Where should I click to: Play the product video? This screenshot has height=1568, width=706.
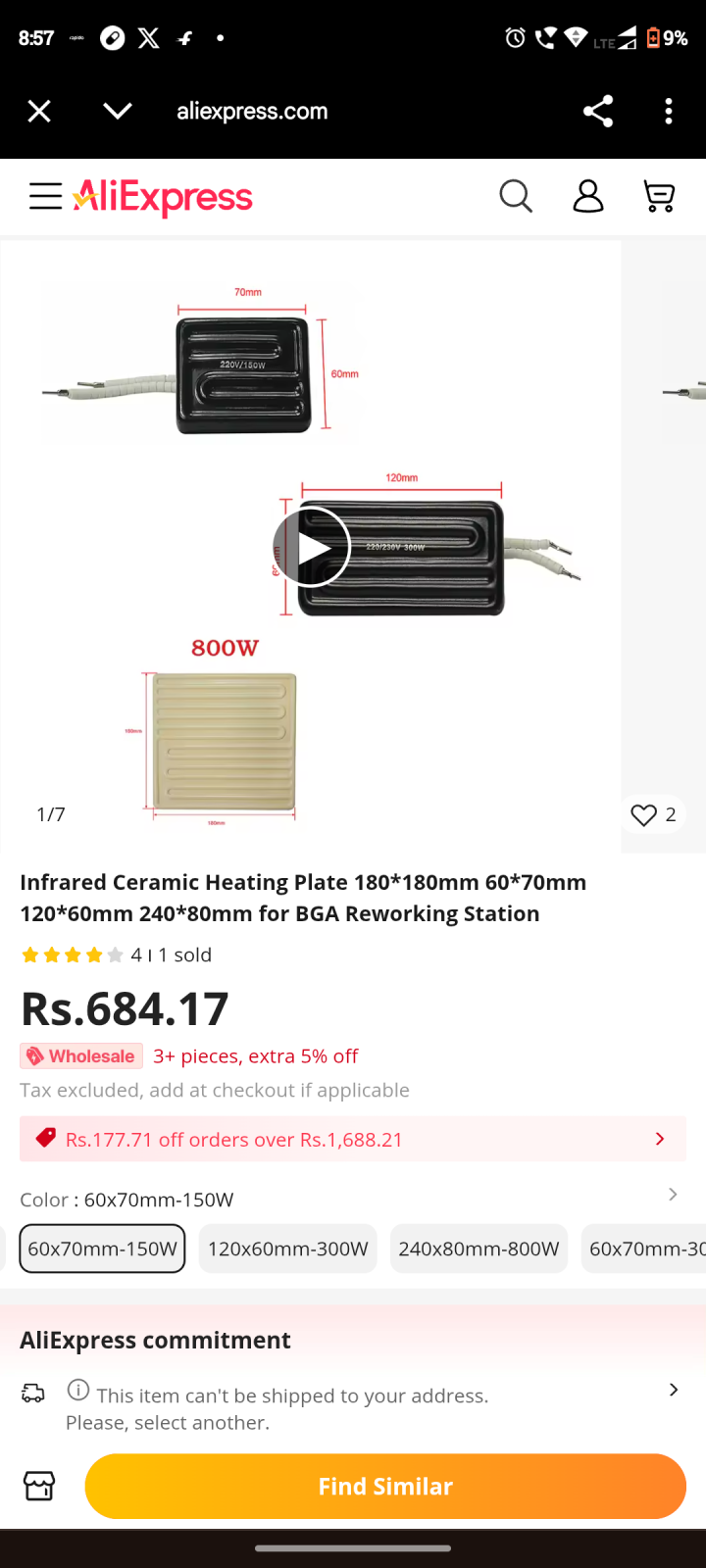pyautogui.click(x=311, y=547)
